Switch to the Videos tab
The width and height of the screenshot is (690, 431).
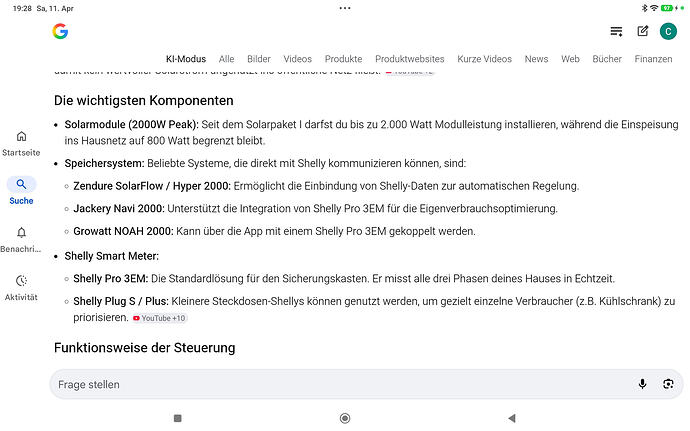coord(297,59)
